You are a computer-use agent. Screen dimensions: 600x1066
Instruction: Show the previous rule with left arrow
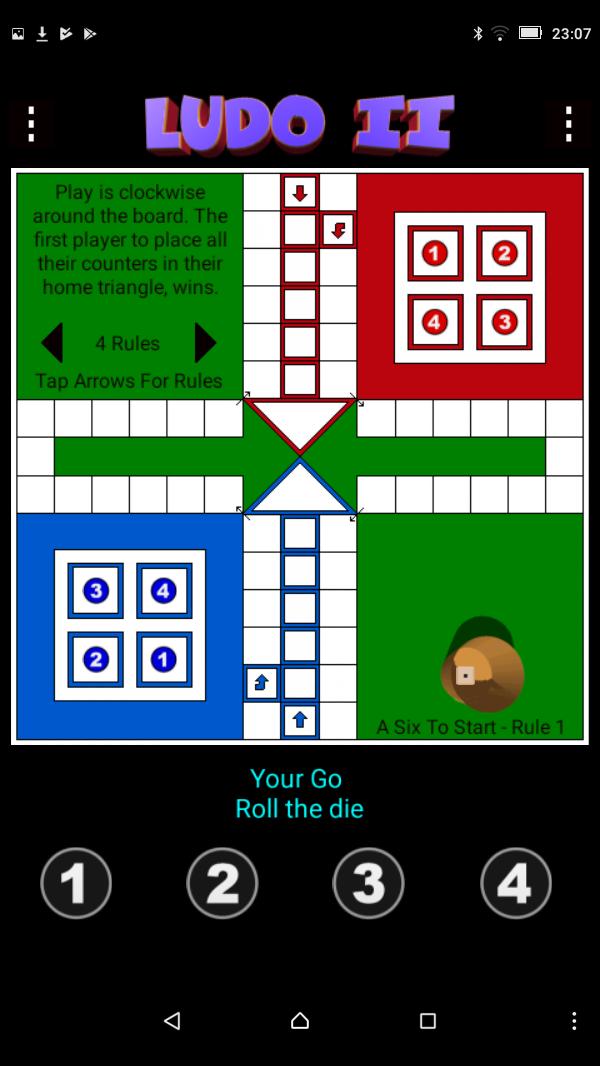(x=52, y=343)
